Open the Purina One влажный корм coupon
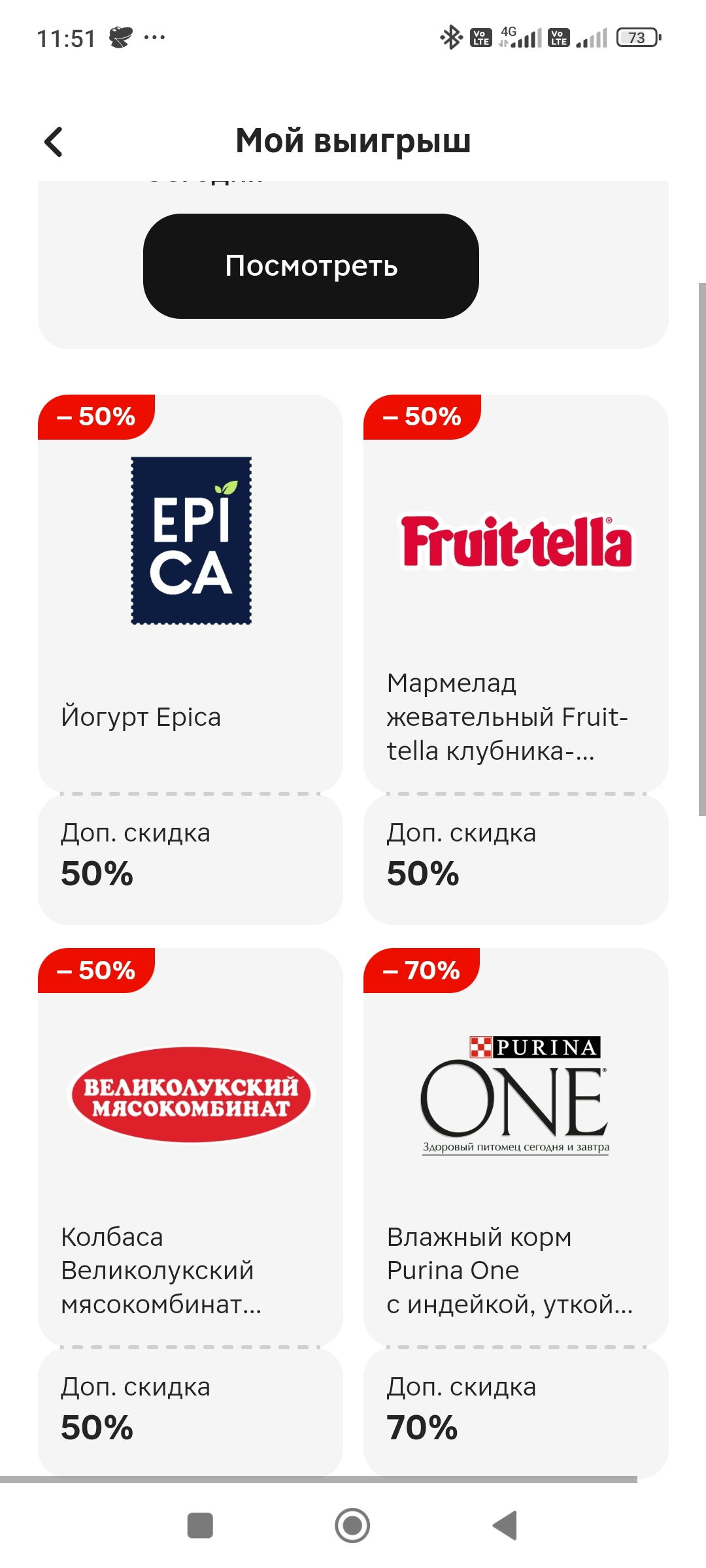This screenshot has height=1568, width=706. 516,1212
